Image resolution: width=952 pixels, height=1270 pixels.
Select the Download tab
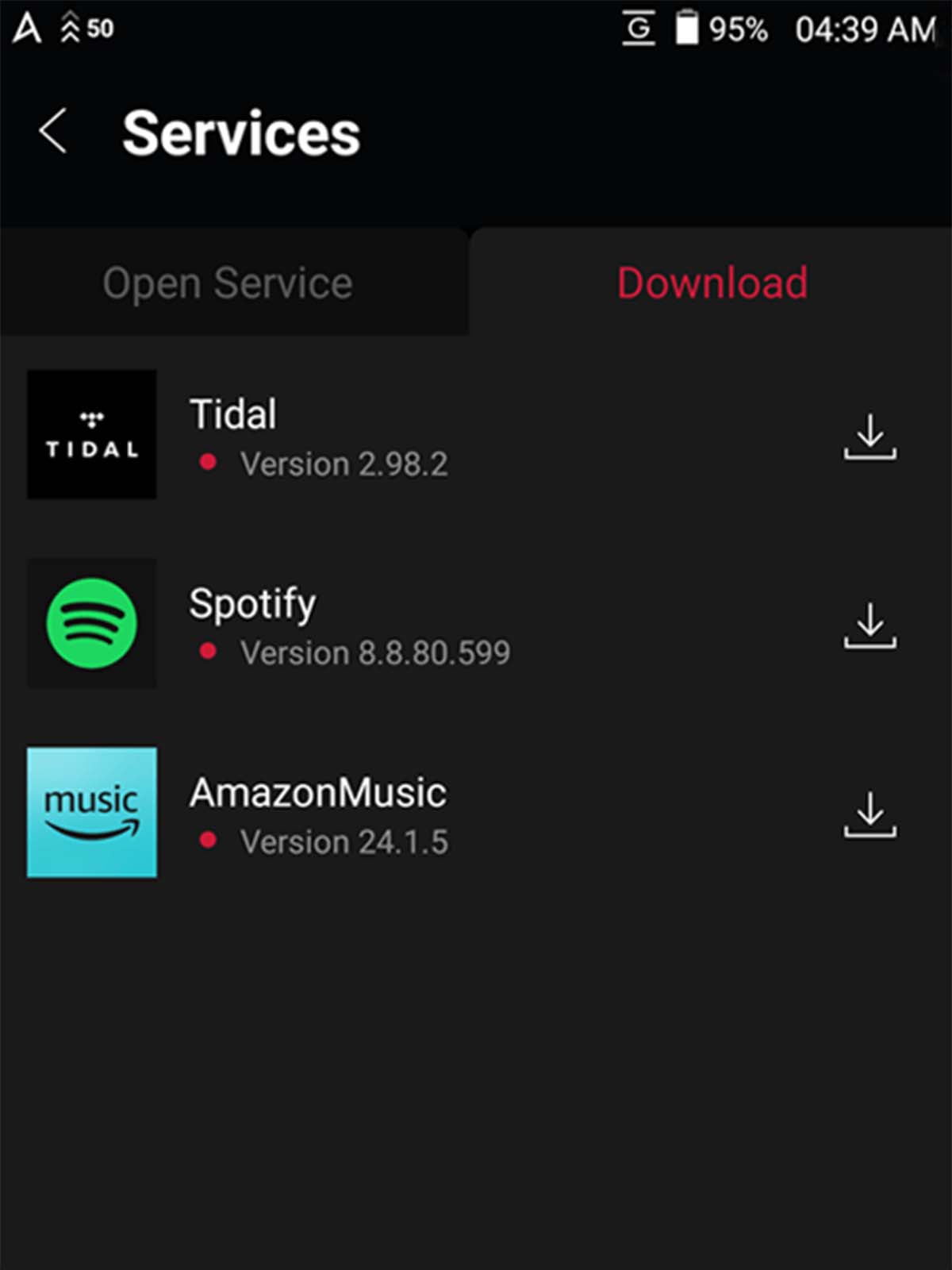(712, 283)
